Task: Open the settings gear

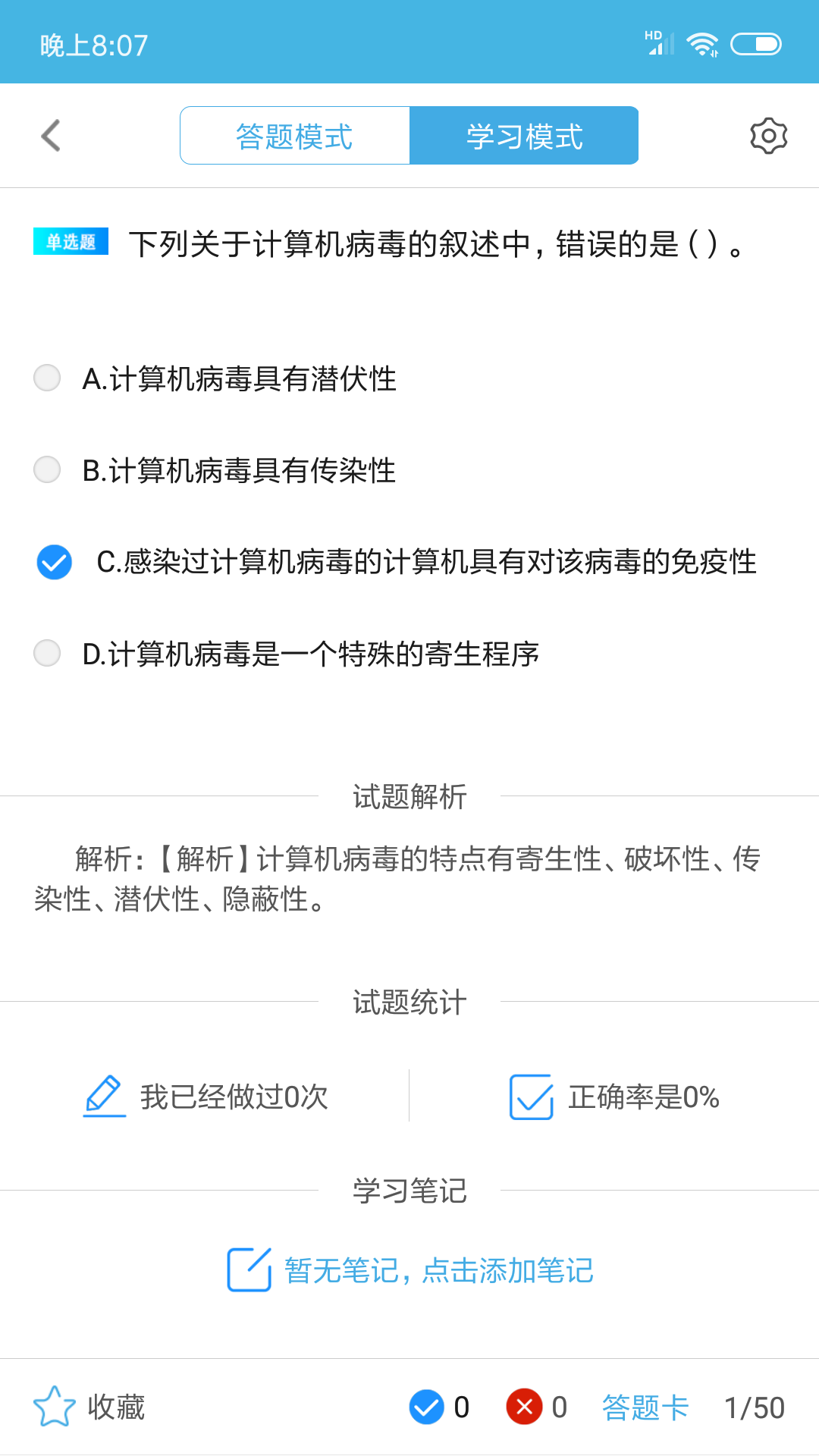Action: (768, 135)
